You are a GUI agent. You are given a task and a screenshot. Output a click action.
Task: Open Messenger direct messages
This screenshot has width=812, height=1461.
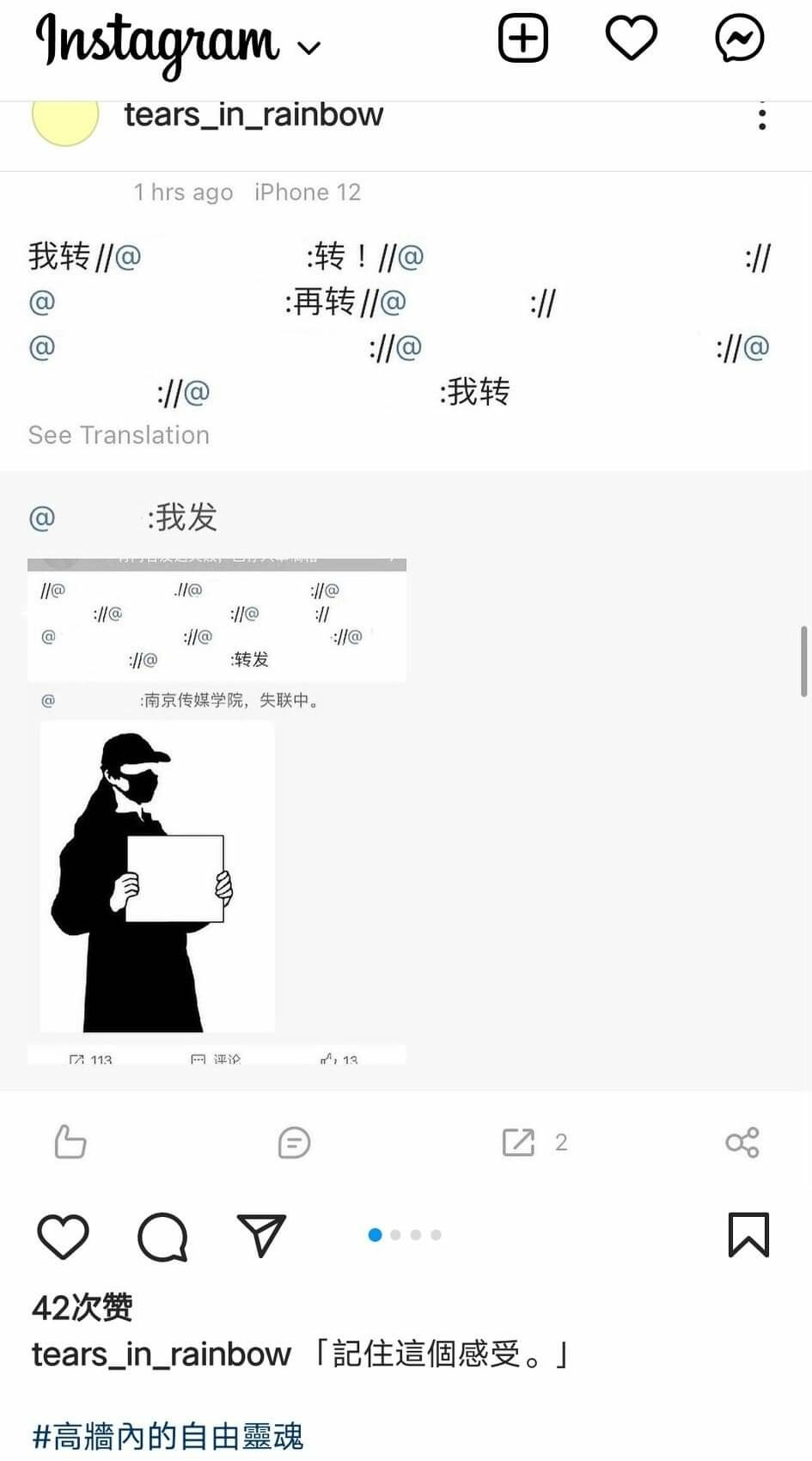click(x=739, y=39)
